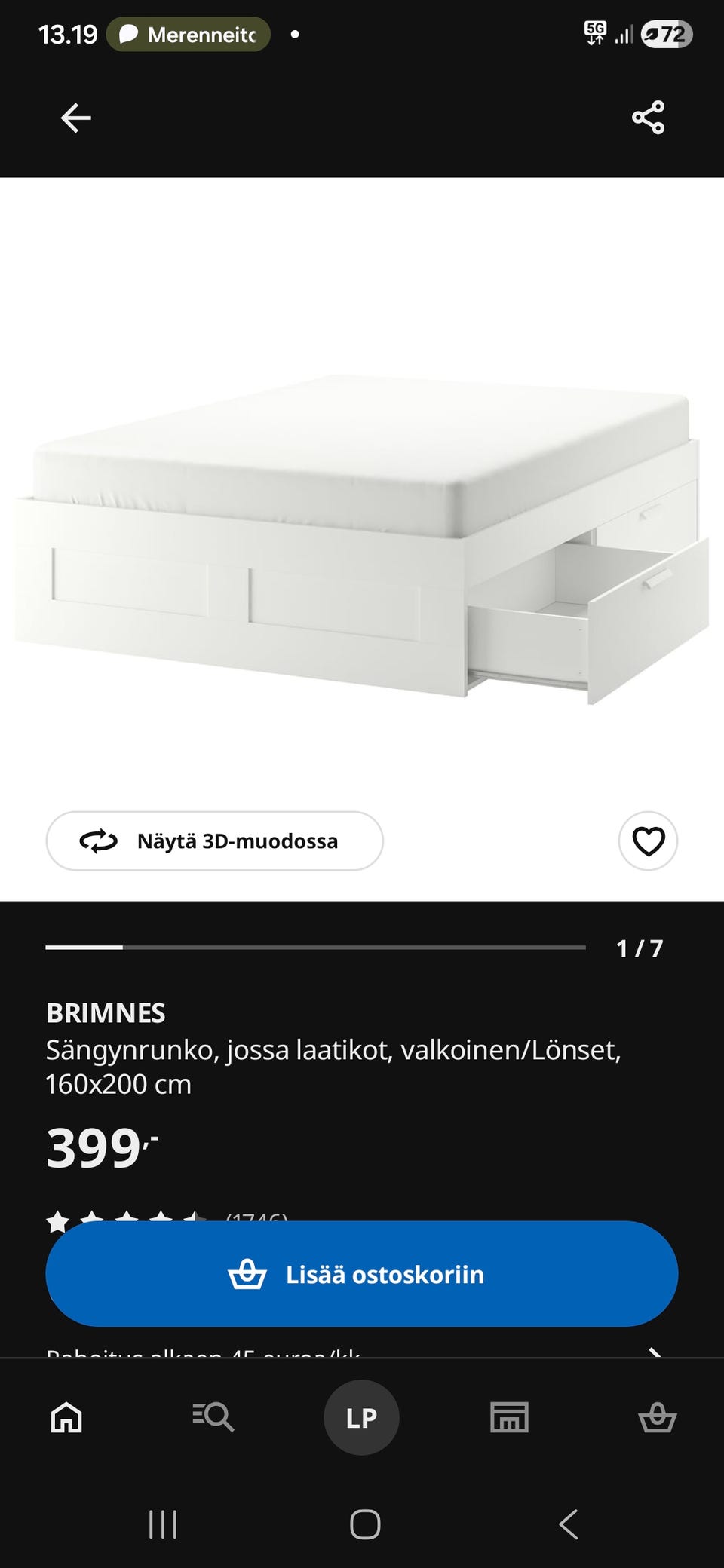Image resolution: width=724 pixels, height=1568 pixels.
Task: Open Android recent apps
Action: coord(161,1521)
